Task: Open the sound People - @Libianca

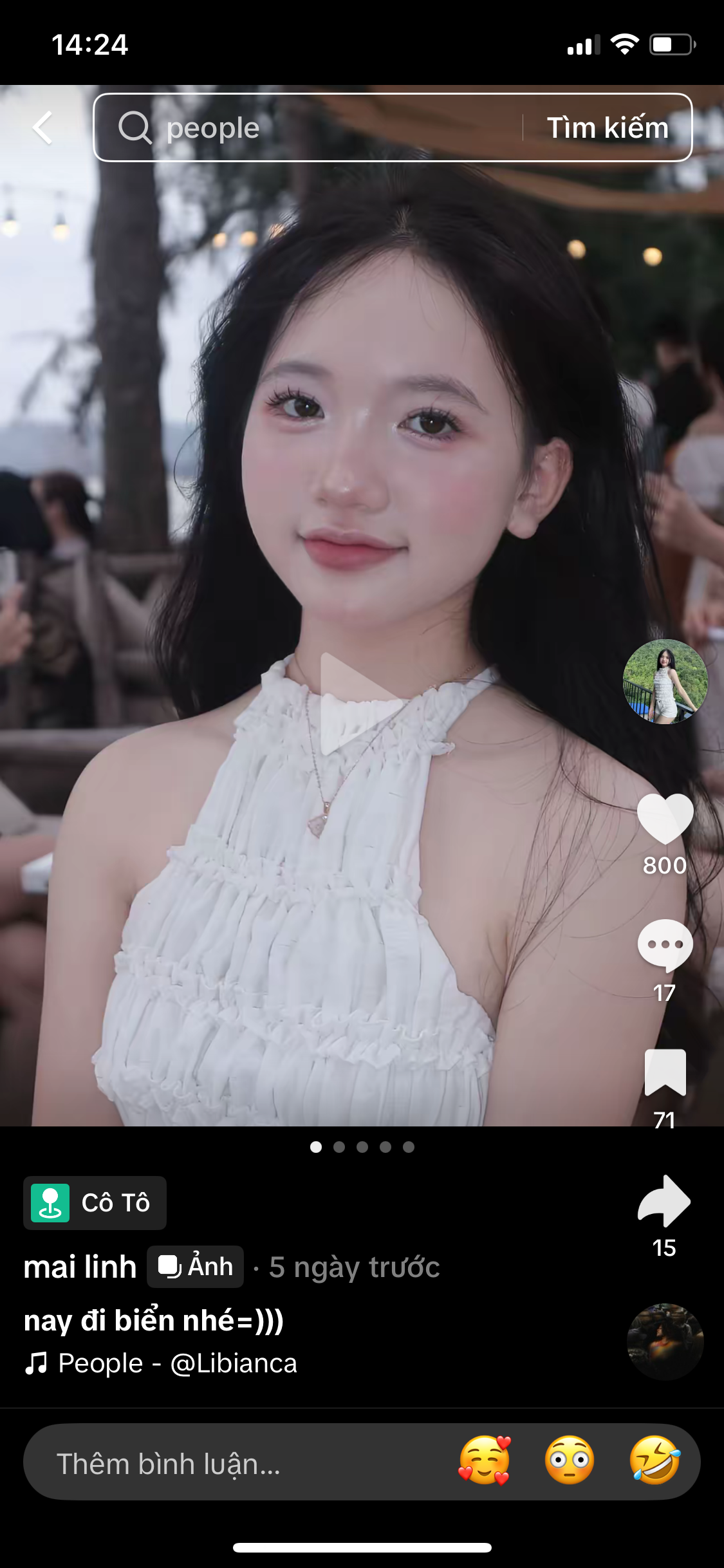Action: pos(177,1363)
